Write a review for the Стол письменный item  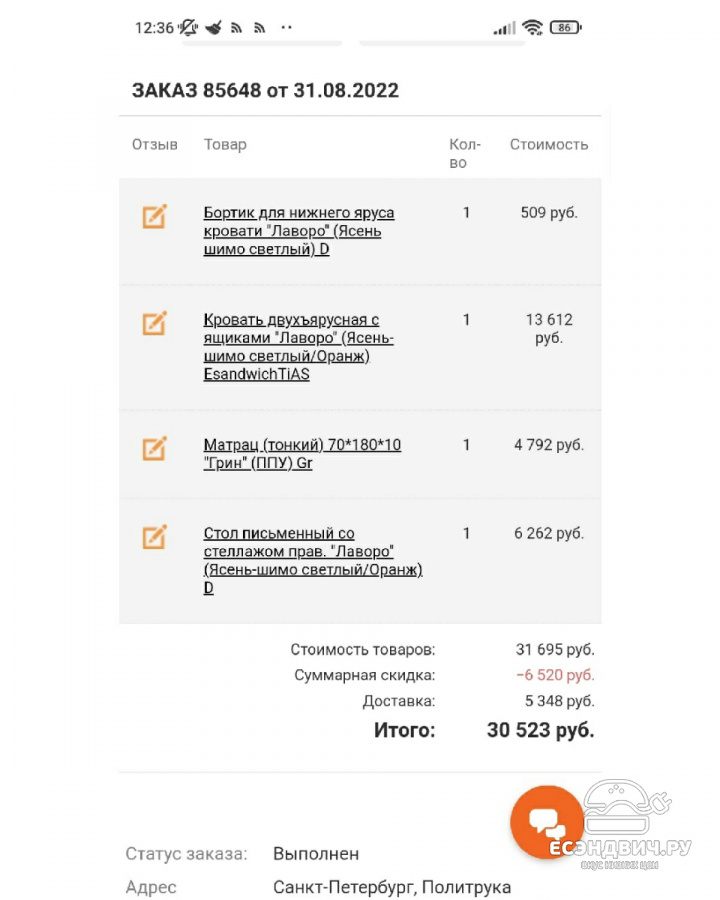tap(154, 537)
